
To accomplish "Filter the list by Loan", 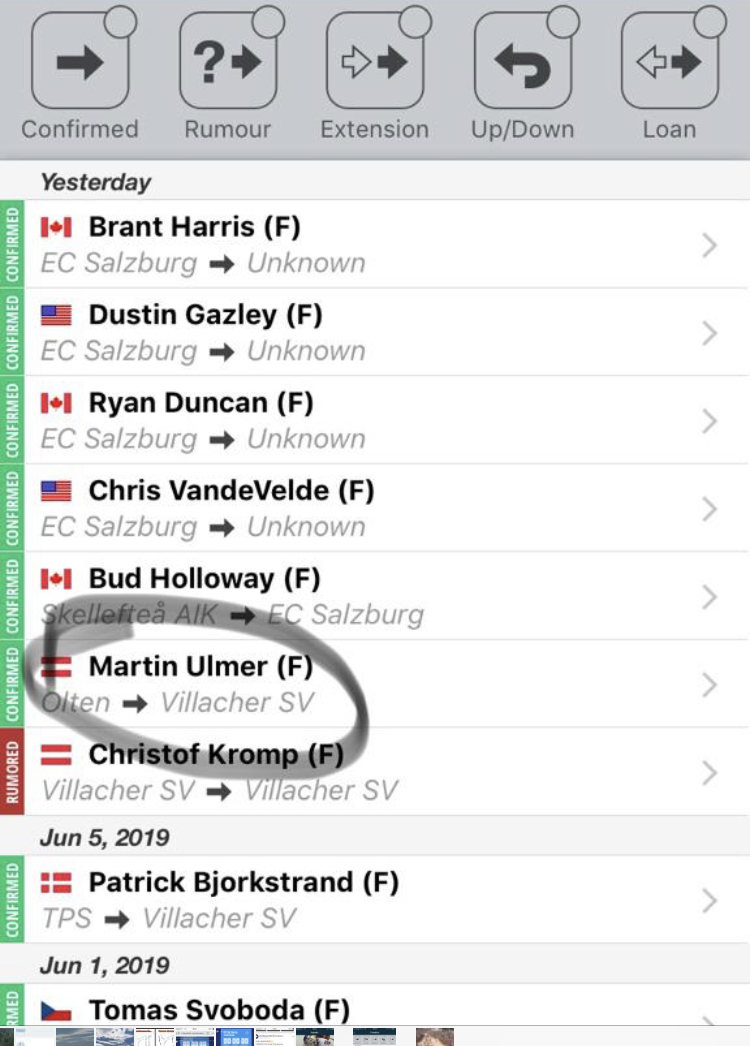I will 669,65.
